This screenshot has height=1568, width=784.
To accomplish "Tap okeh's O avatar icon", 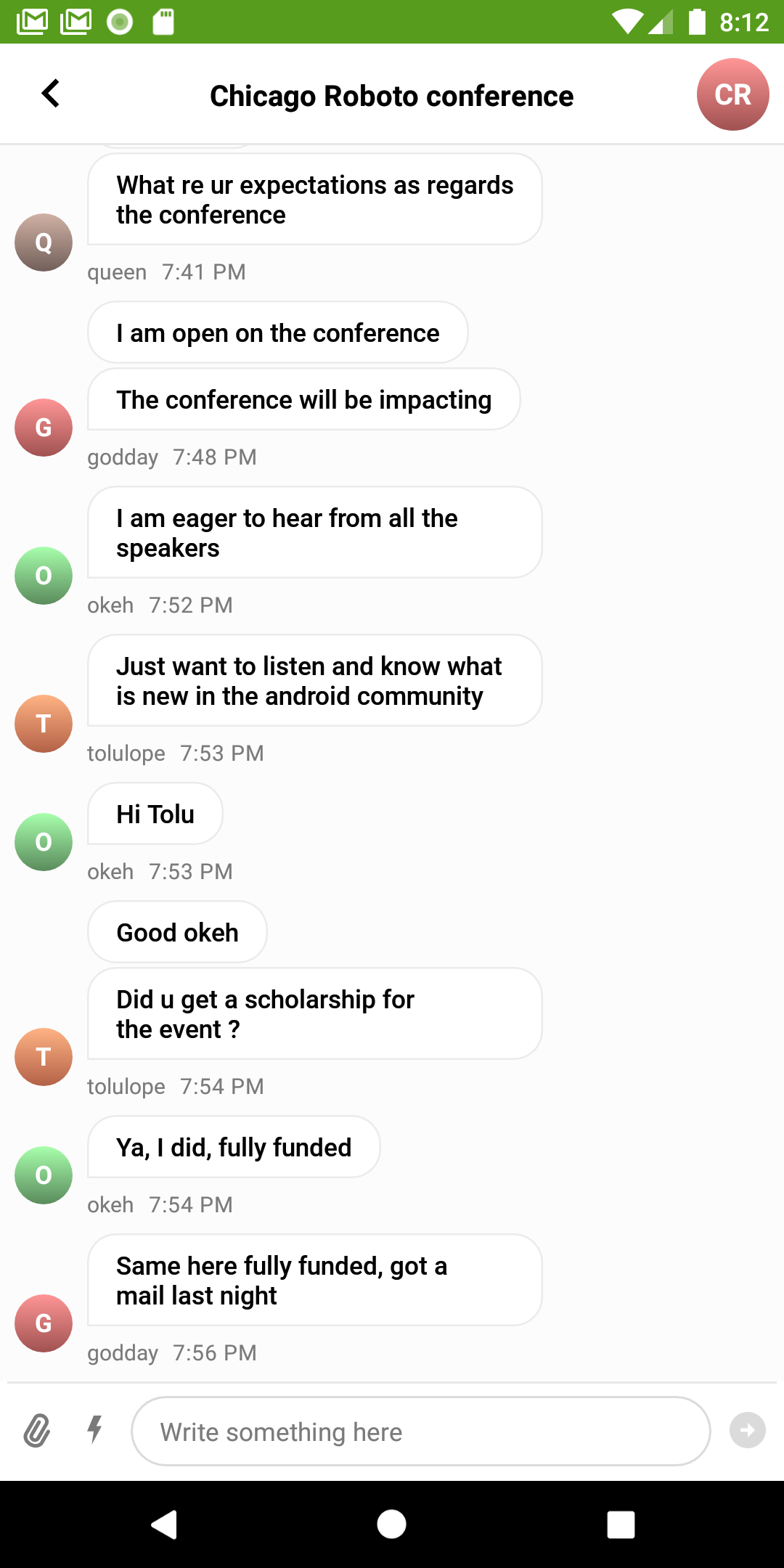I will click(x=43, y=576).
